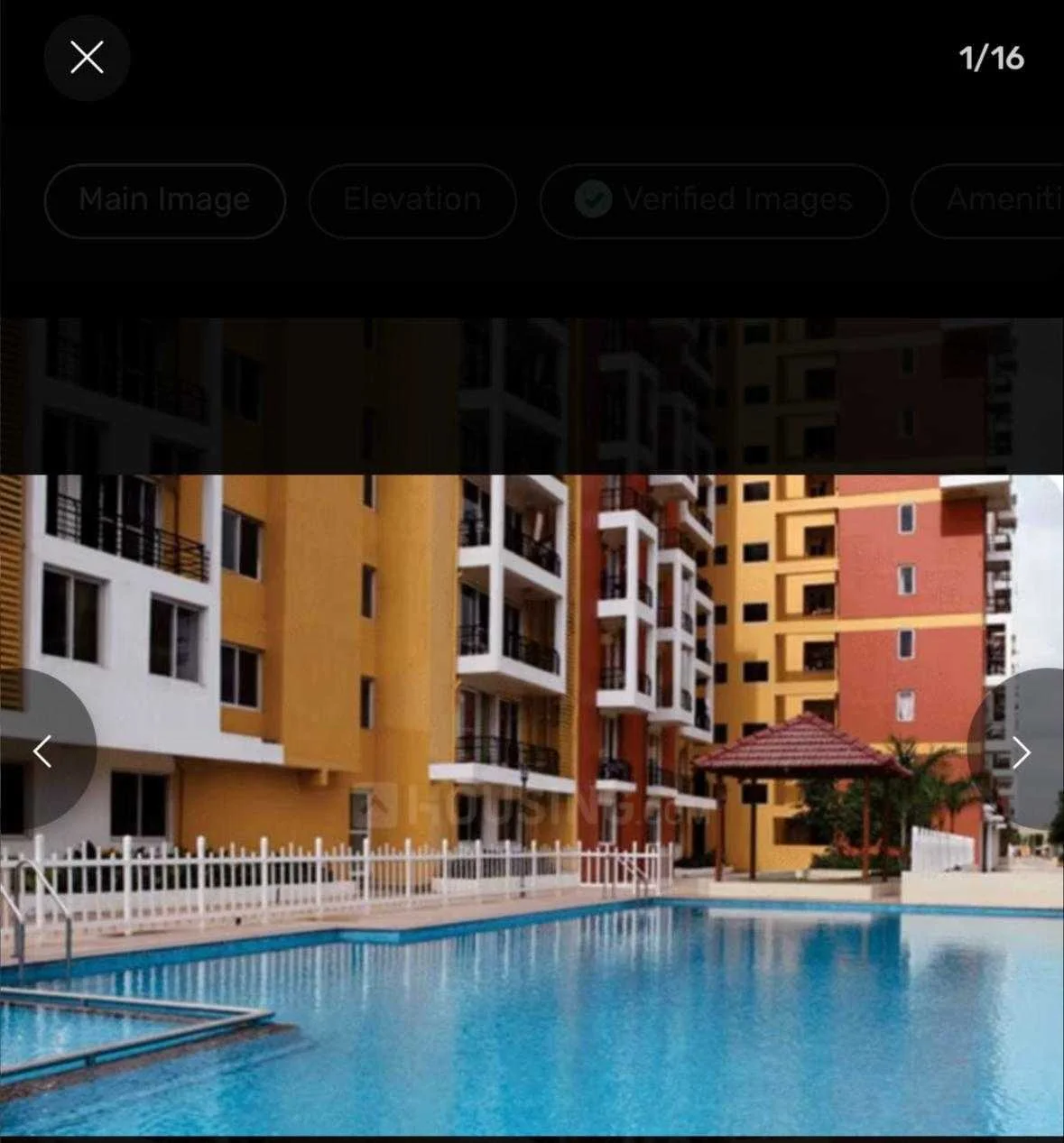Go back to the previous photo

click(42, 751)
